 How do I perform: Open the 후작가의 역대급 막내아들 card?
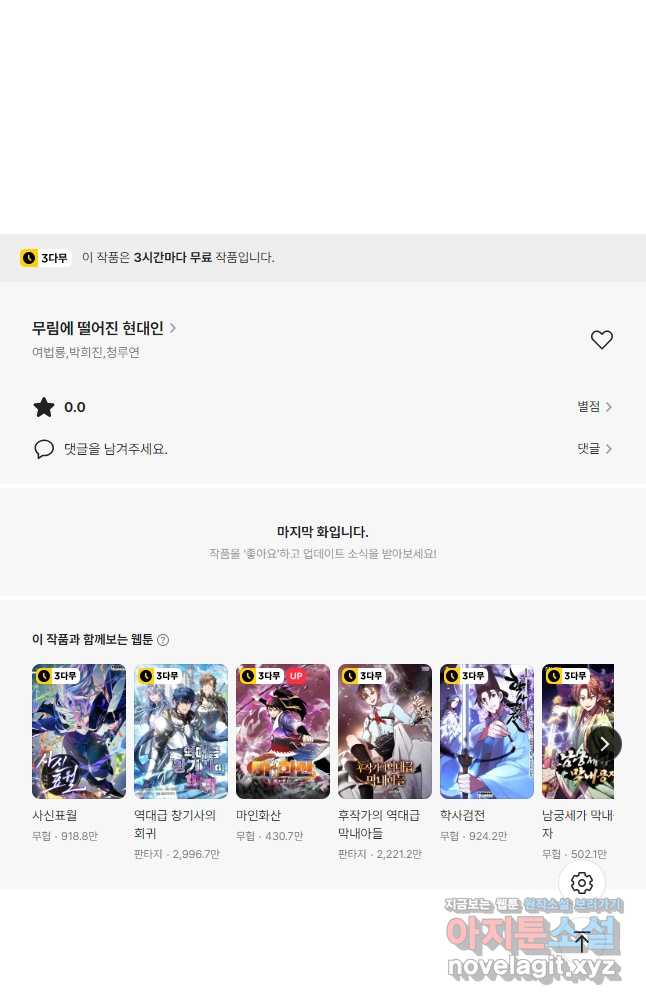[385, 731]
